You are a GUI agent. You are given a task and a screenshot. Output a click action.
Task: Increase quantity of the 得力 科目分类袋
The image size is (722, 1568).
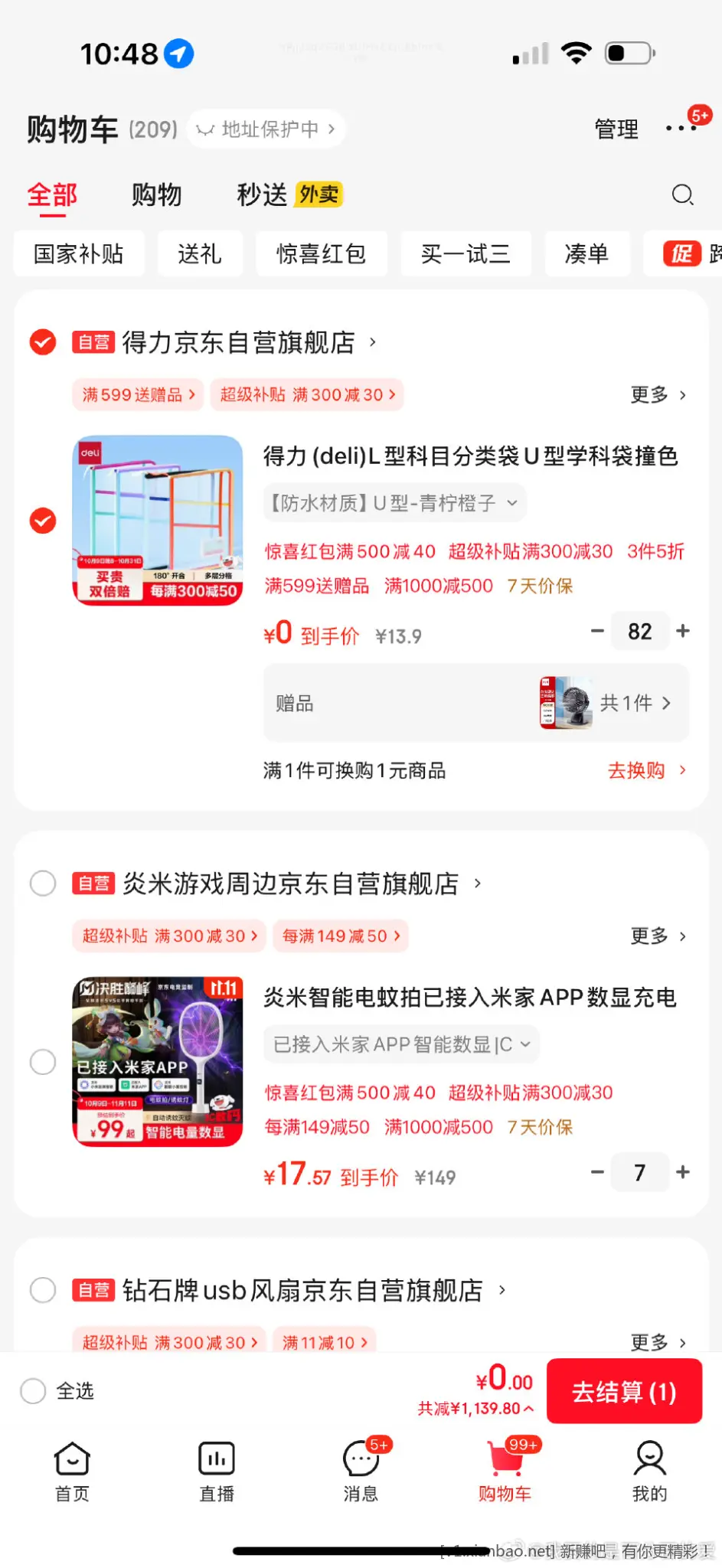coord(683,631)
